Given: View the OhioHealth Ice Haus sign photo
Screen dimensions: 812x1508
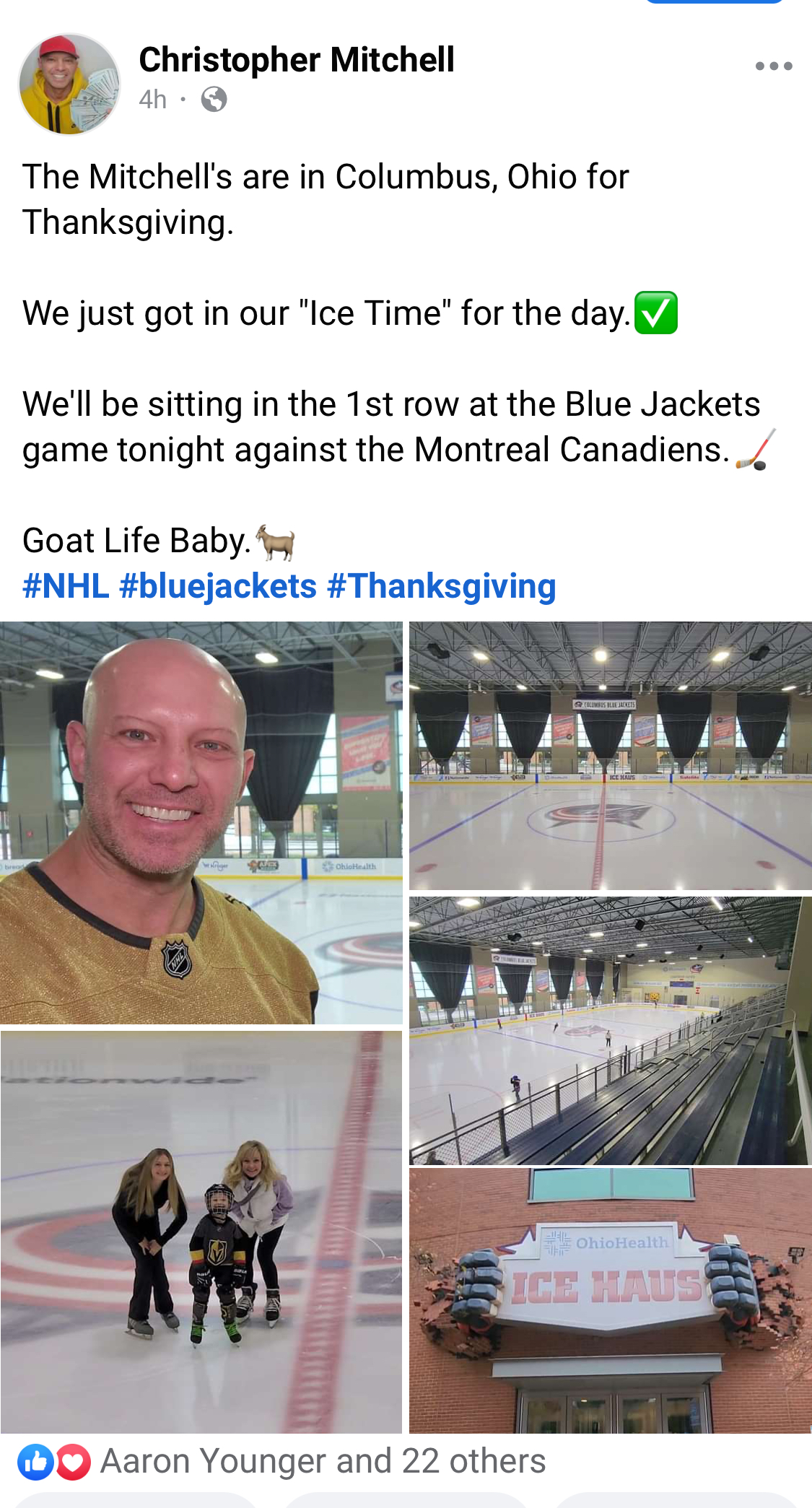Looking at the screenshot, I should 610,1300.
